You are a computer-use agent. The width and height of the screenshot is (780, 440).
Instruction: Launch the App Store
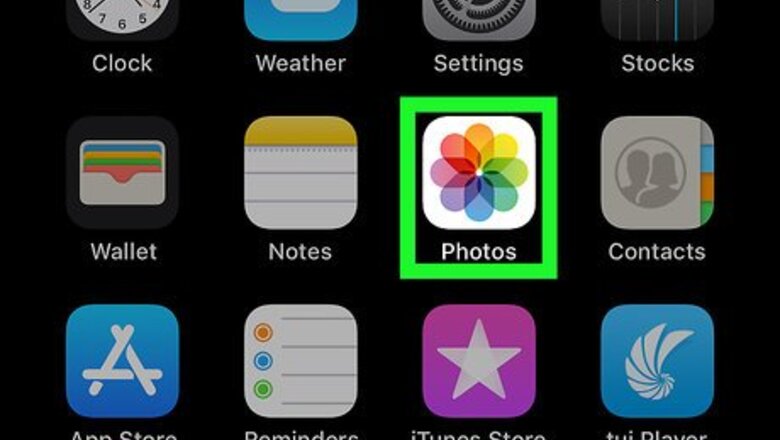tap(122, 361)
